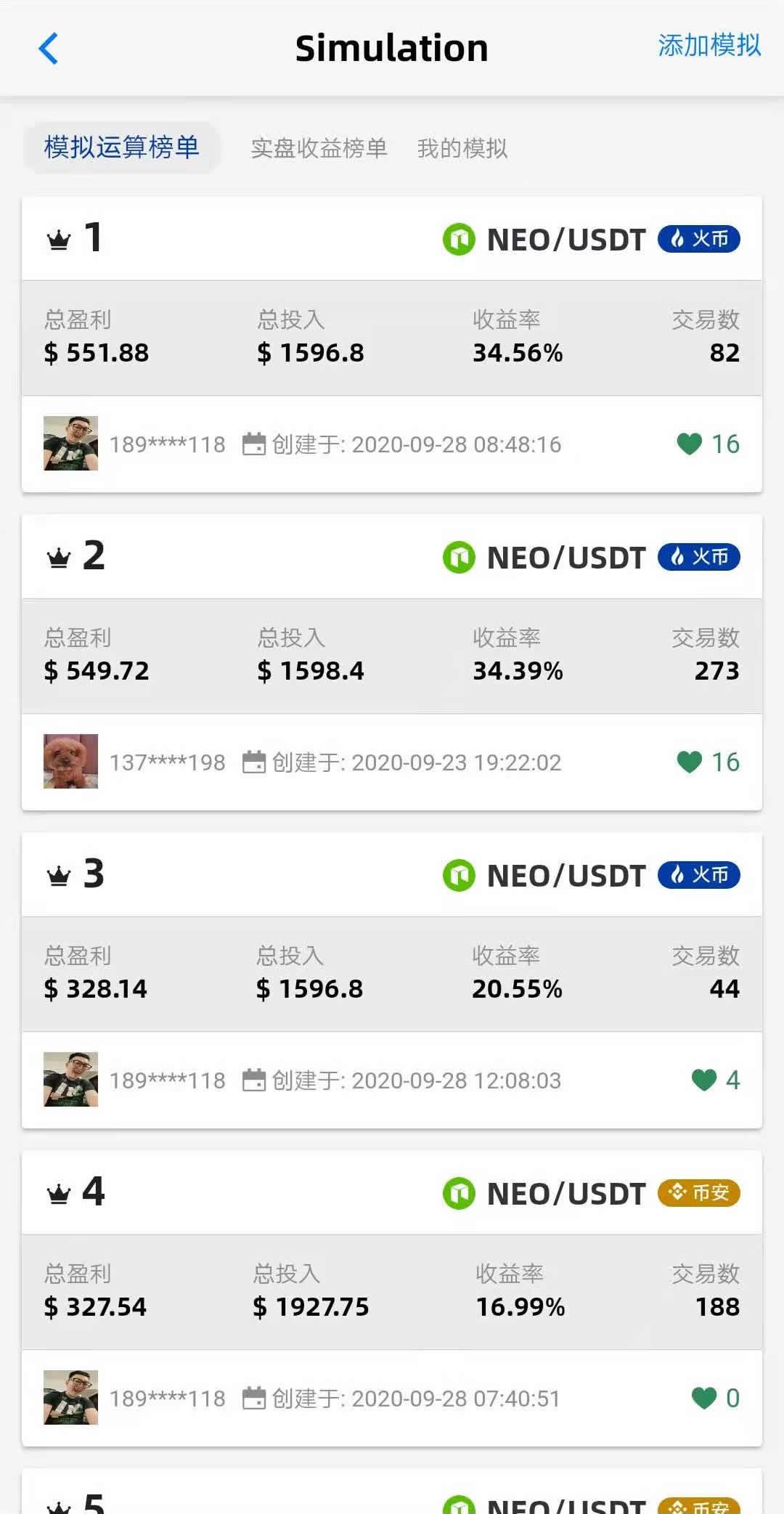Click the avatar photo on rank 3 entry

[70, 1080]
